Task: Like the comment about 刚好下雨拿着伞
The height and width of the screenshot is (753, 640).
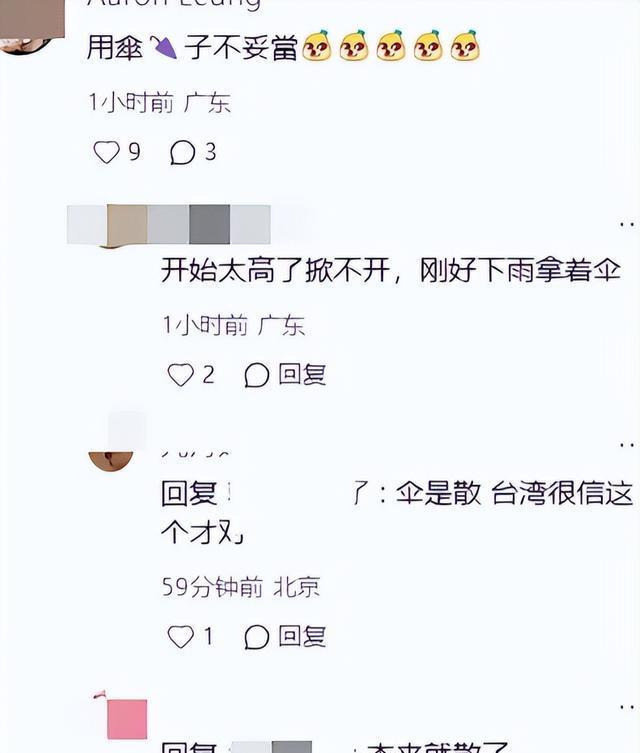Action: point(181,375)
